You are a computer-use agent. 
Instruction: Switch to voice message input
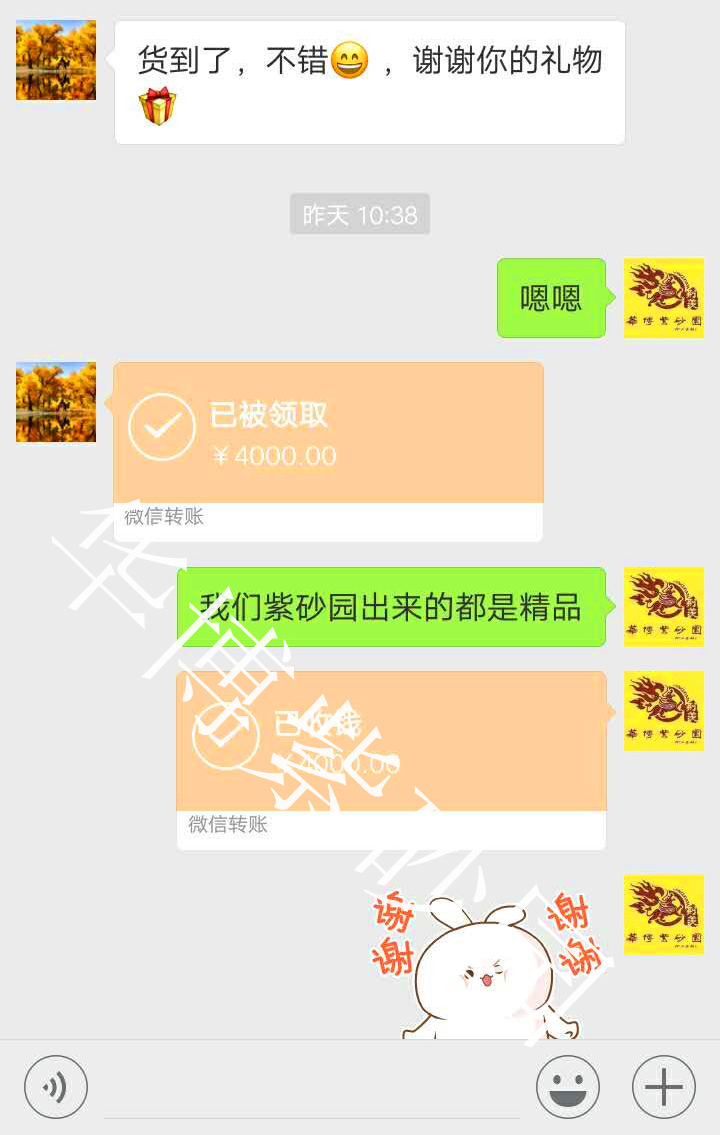point(56,1087)
